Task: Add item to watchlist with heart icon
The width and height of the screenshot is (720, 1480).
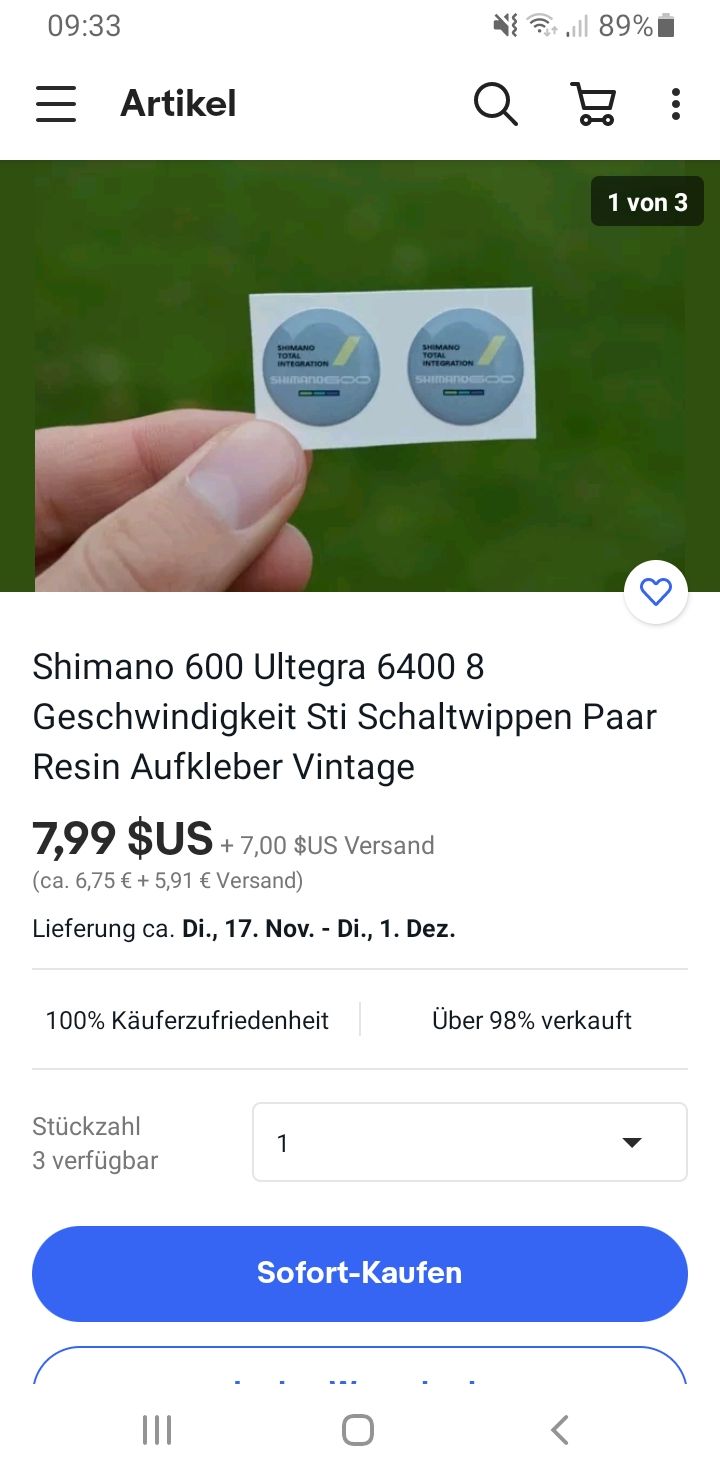Action: click(x=656, y=593)
